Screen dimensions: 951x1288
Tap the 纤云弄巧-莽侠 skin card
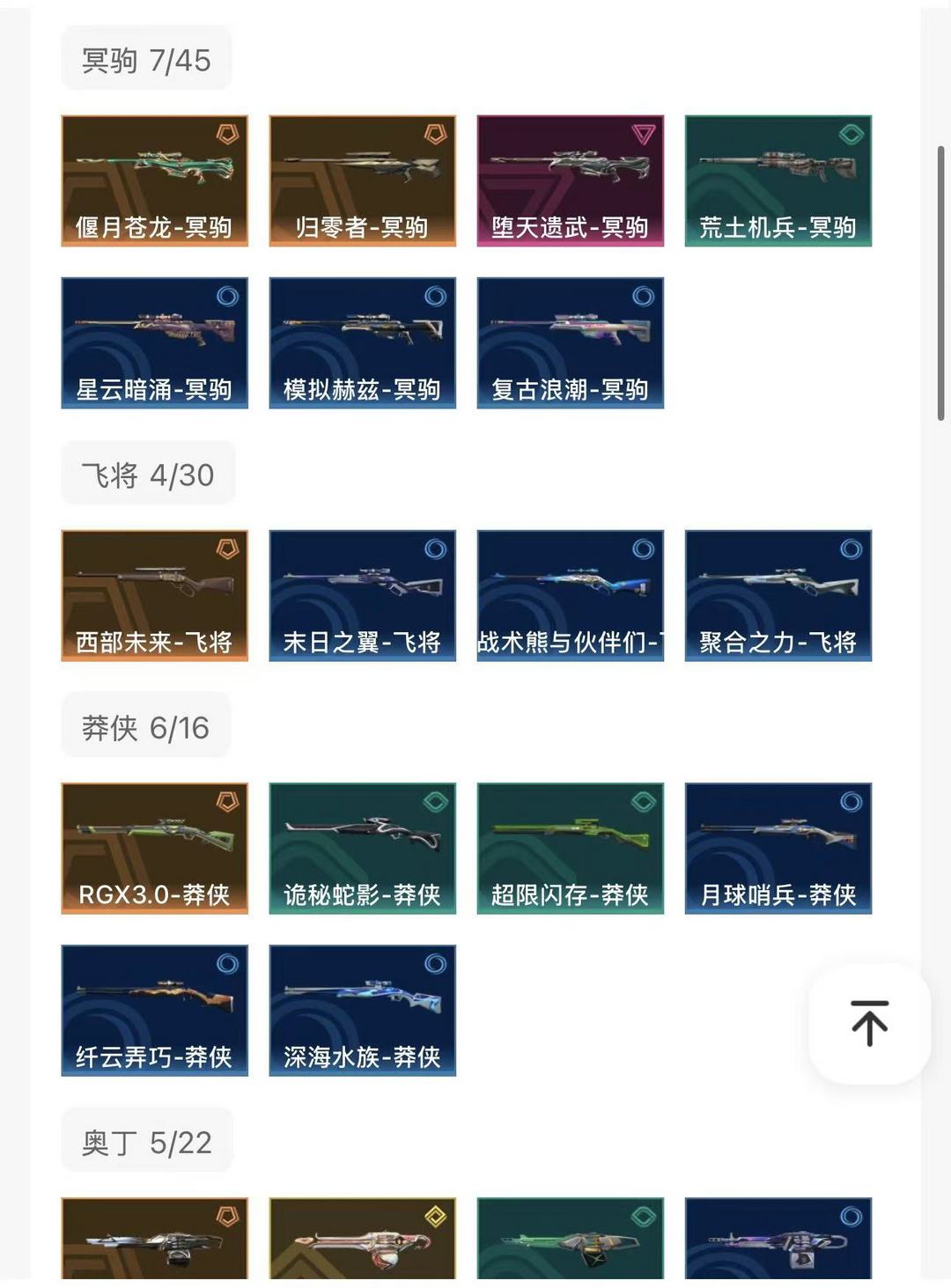point(155,1011)
